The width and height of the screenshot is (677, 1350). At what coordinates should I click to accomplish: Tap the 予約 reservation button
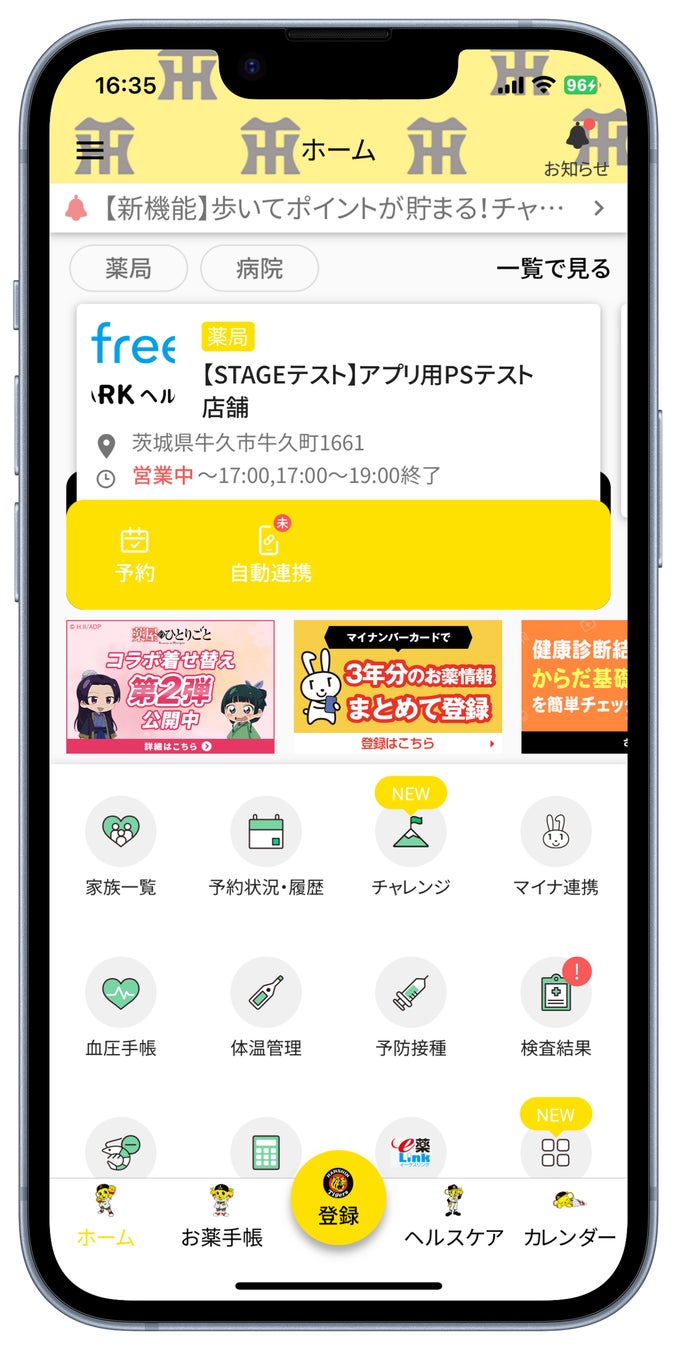tap(135, 556)
